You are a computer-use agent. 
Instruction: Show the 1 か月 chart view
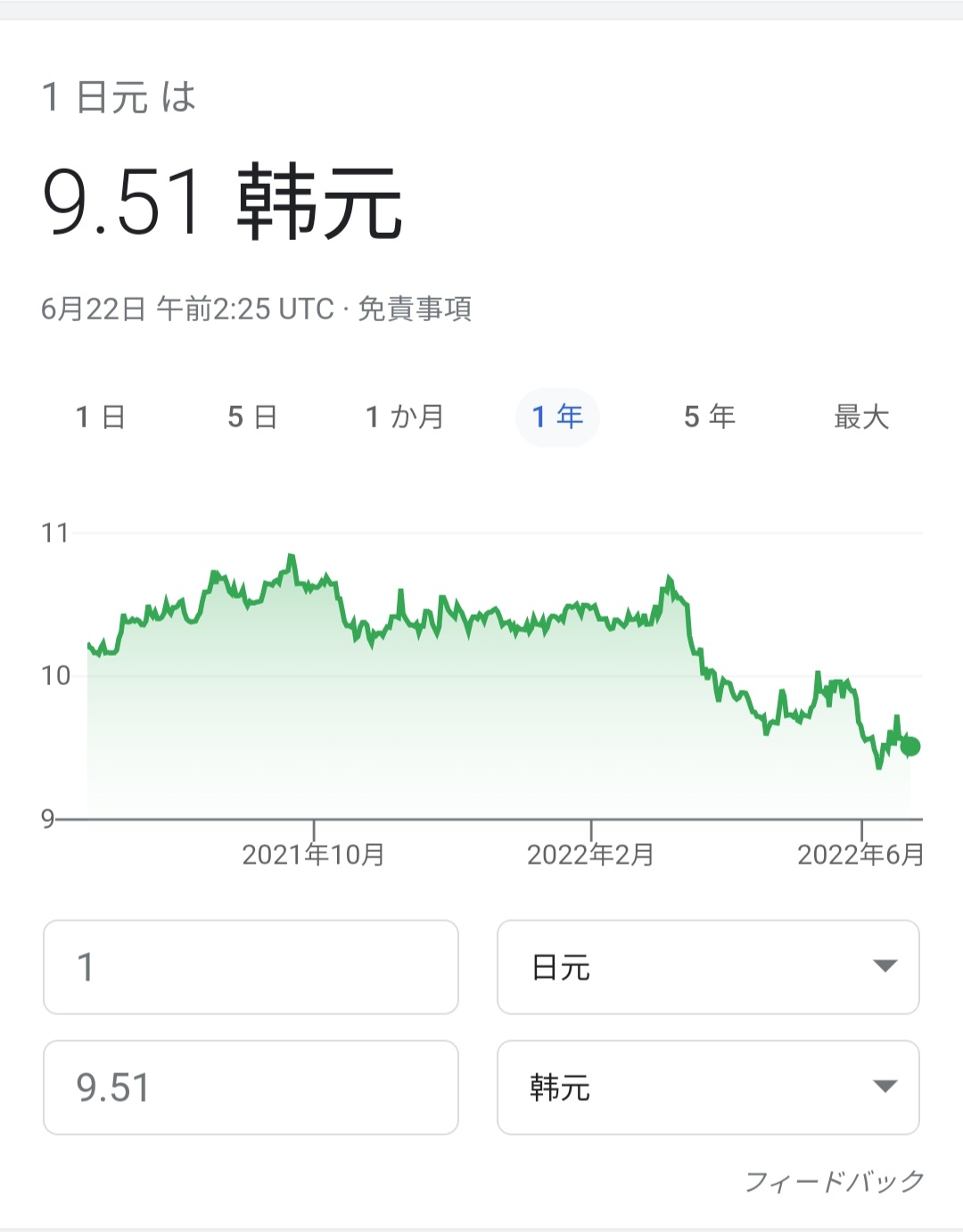click(405, 417)
